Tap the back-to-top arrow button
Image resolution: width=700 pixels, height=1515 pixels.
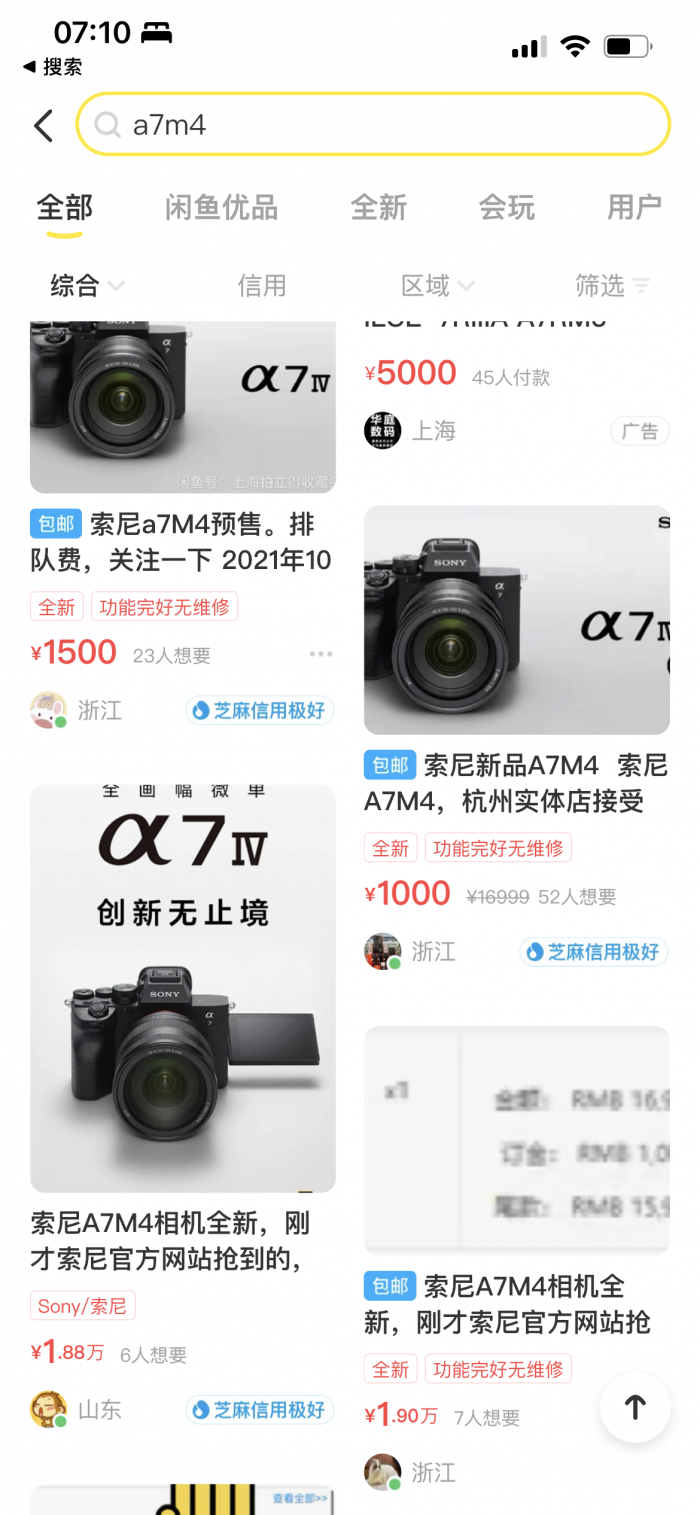pyautogui.click(x=634, y=1407)
